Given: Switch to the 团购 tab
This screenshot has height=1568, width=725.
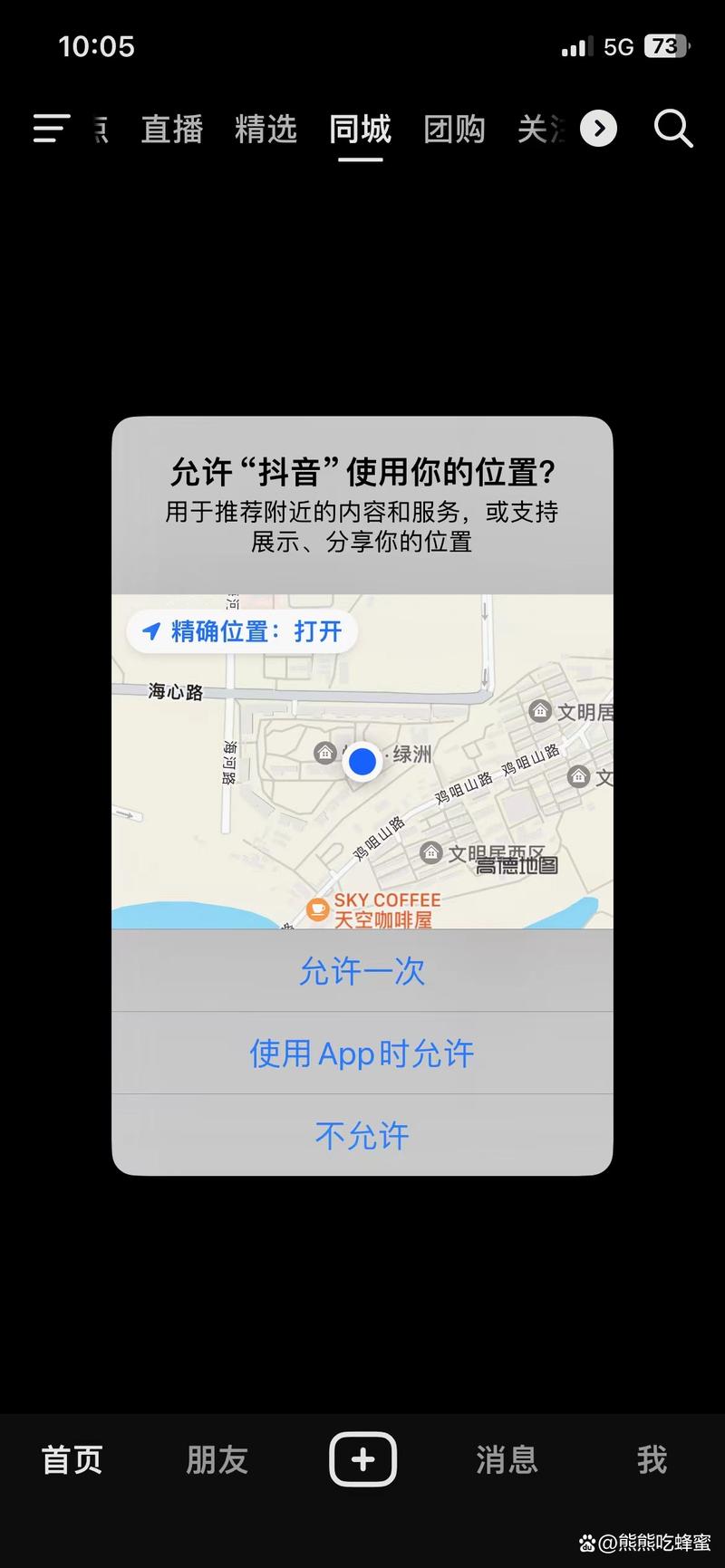Looking at the screenshot, I should 454,130.
